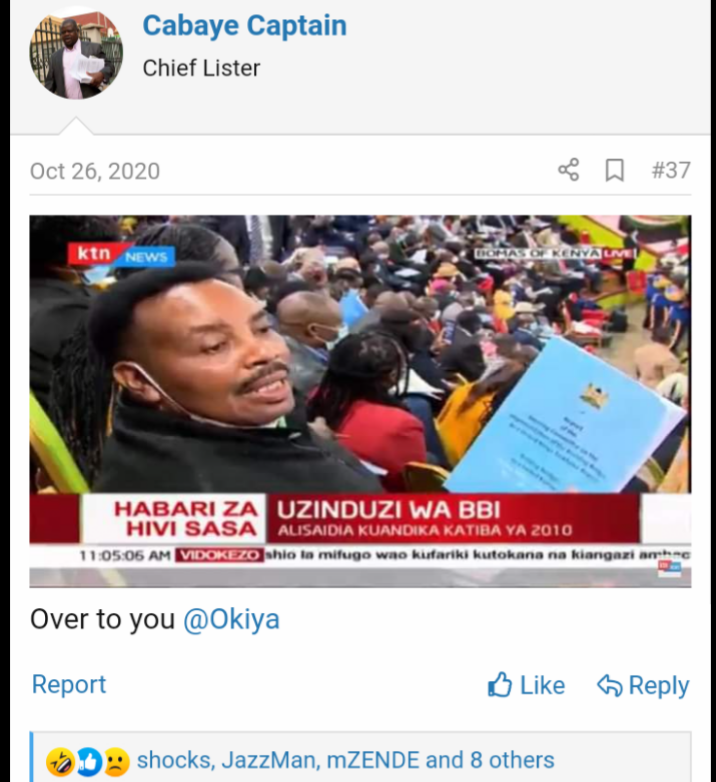Viewport: 716px width, 782px height.
Task: Reply to Cabaye Captain's post
Action: 643,685
